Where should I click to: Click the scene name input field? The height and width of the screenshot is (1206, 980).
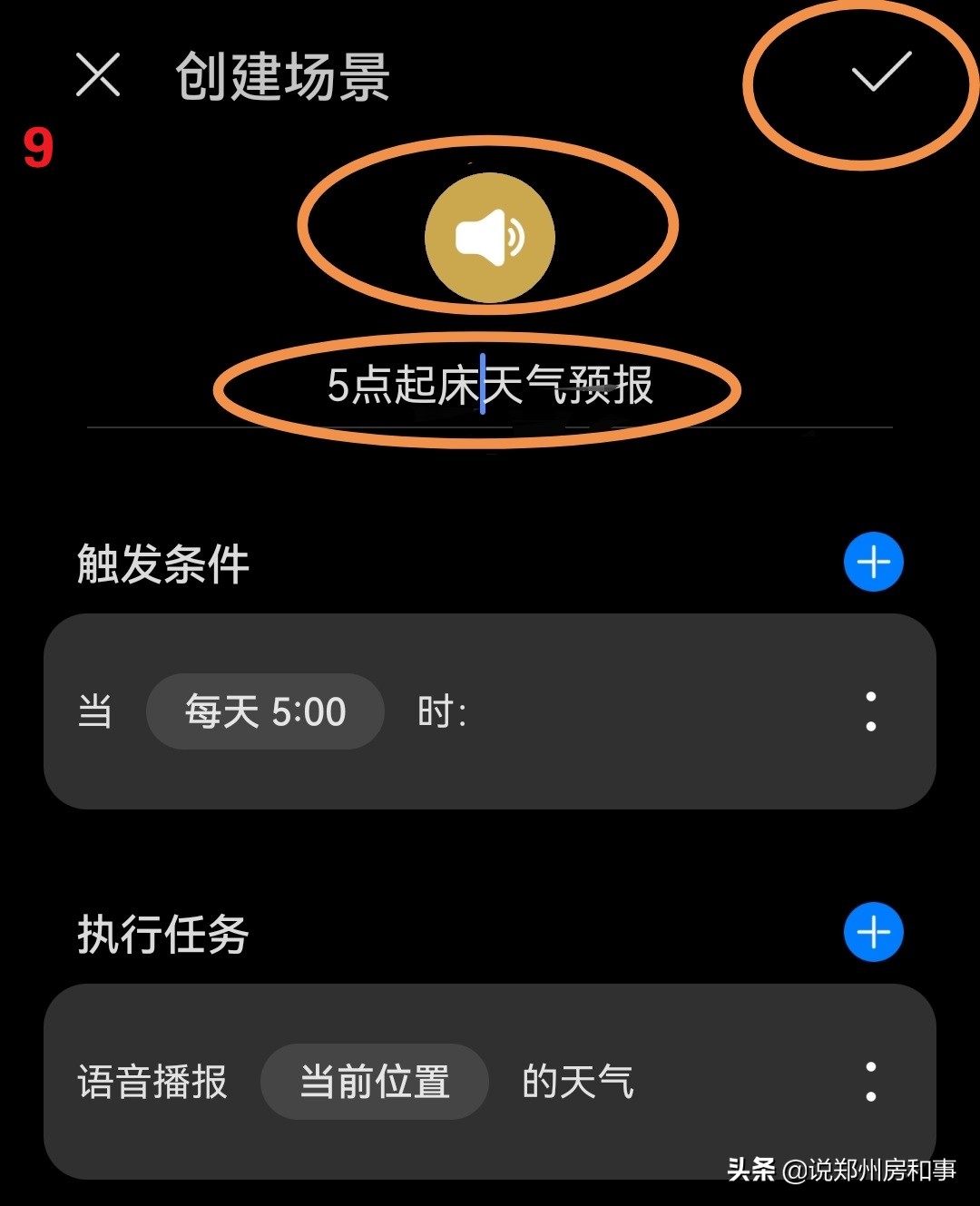click(x=490, y=386)
